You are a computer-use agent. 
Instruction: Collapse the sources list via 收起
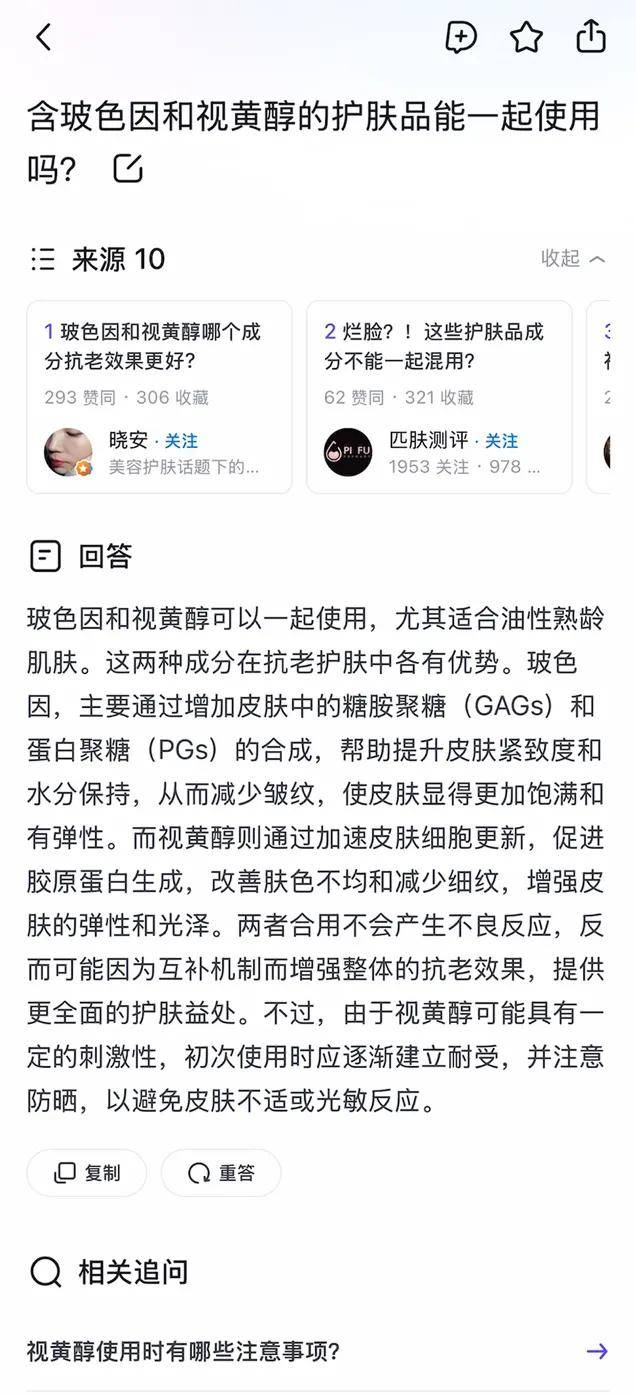[x=573, y=259]
